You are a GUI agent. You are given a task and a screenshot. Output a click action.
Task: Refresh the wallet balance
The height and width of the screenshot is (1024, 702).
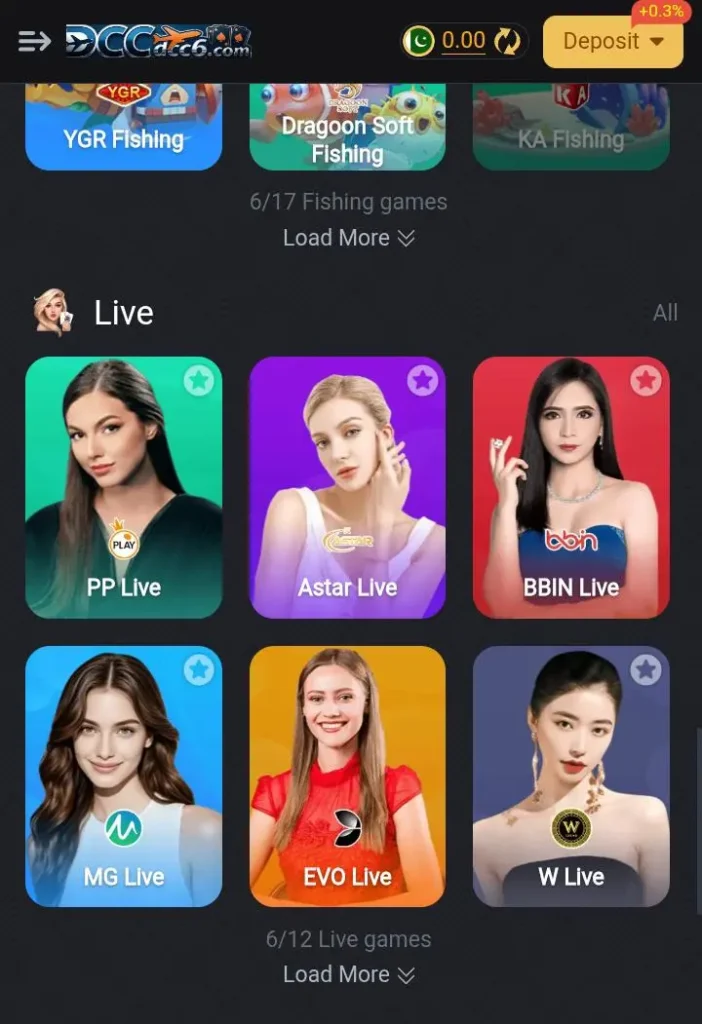[509, 41]
